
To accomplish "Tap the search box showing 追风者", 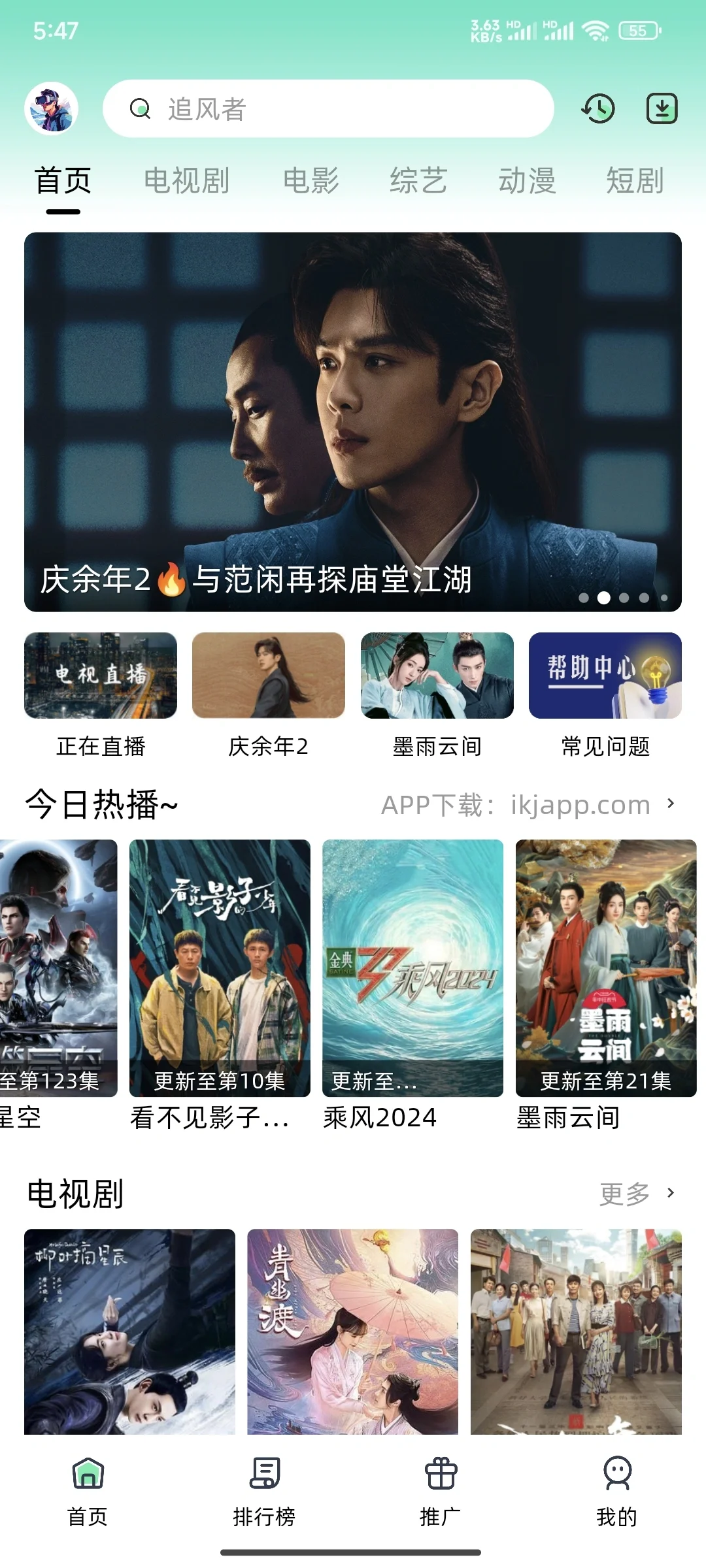I will point(328,108).
